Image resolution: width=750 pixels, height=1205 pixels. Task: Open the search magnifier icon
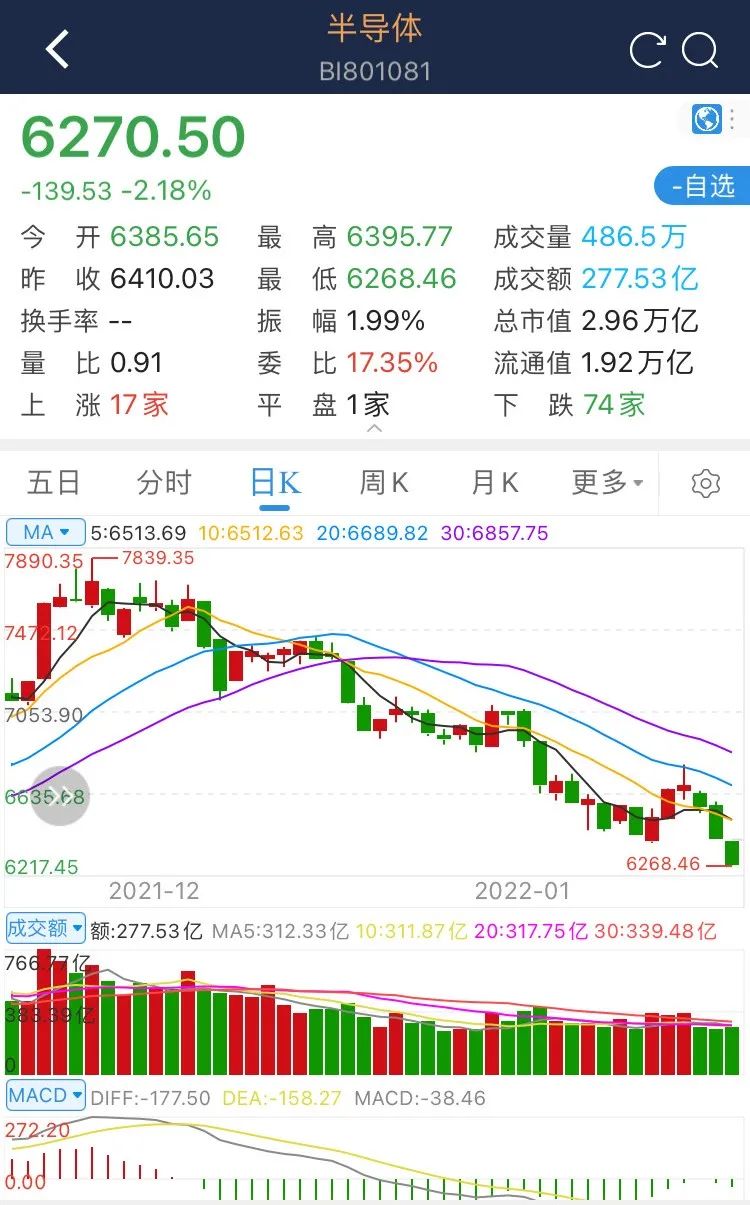(x=701, y=50)
